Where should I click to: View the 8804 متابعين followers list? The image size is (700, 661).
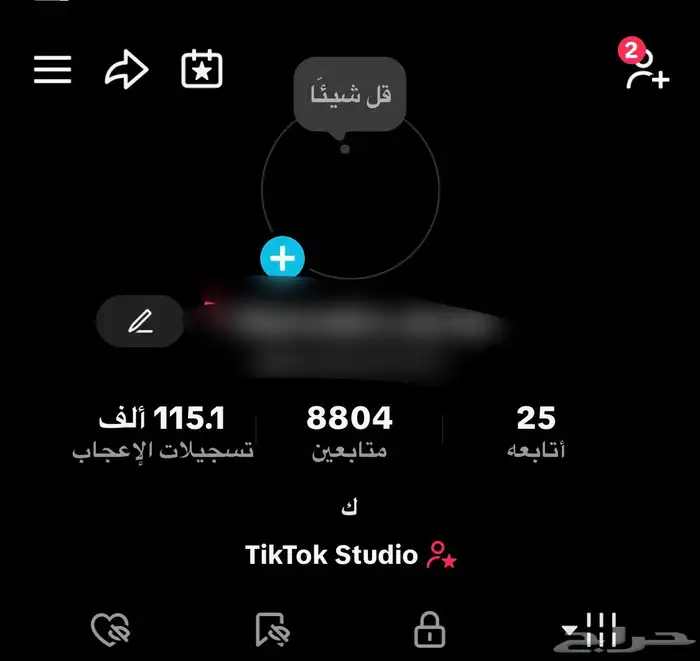[x=349, y=431]
